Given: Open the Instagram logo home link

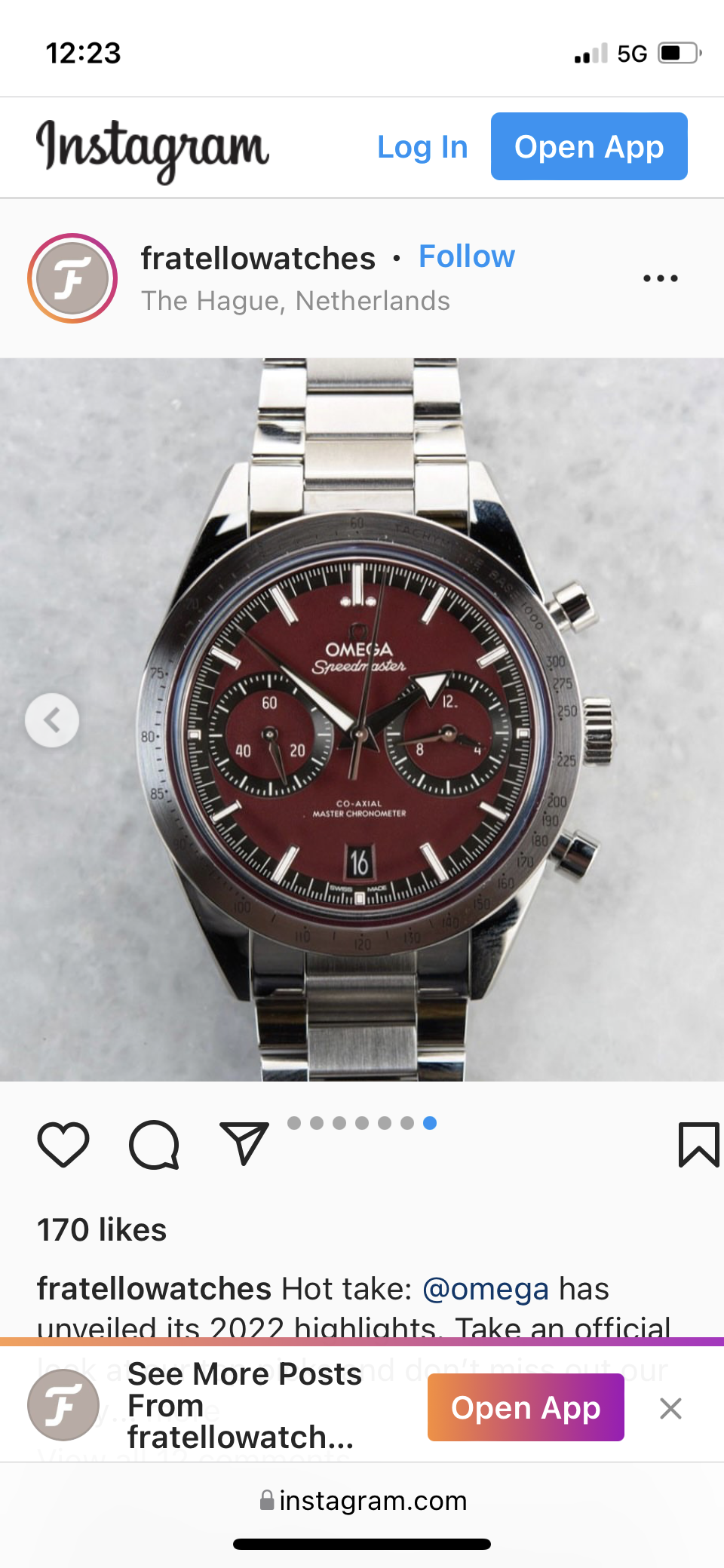Looking at the screenshot, I should [152, 149].
